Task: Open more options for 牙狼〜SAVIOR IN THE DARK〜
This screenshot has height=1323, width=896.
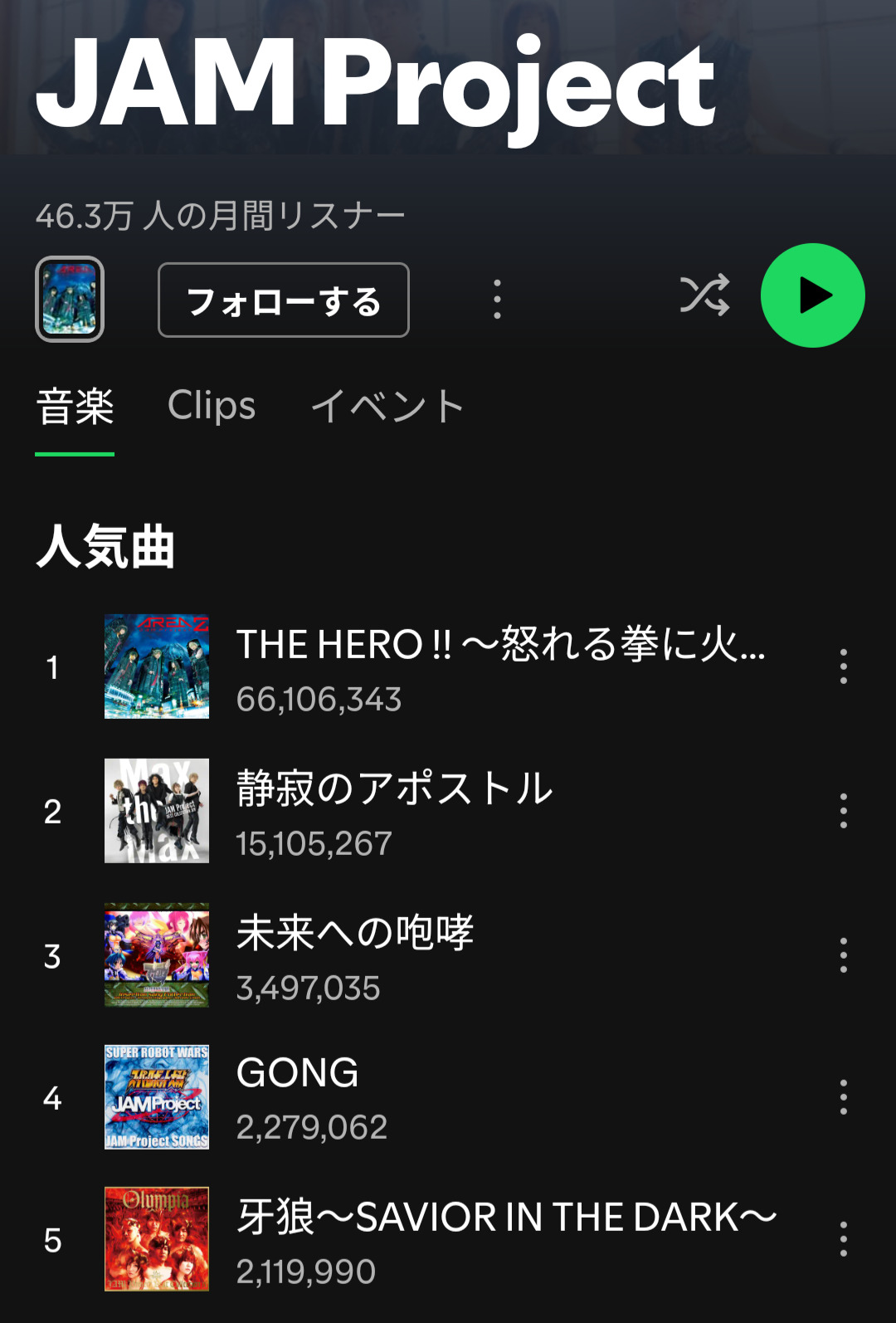Action: click(x=843, y=1239)
